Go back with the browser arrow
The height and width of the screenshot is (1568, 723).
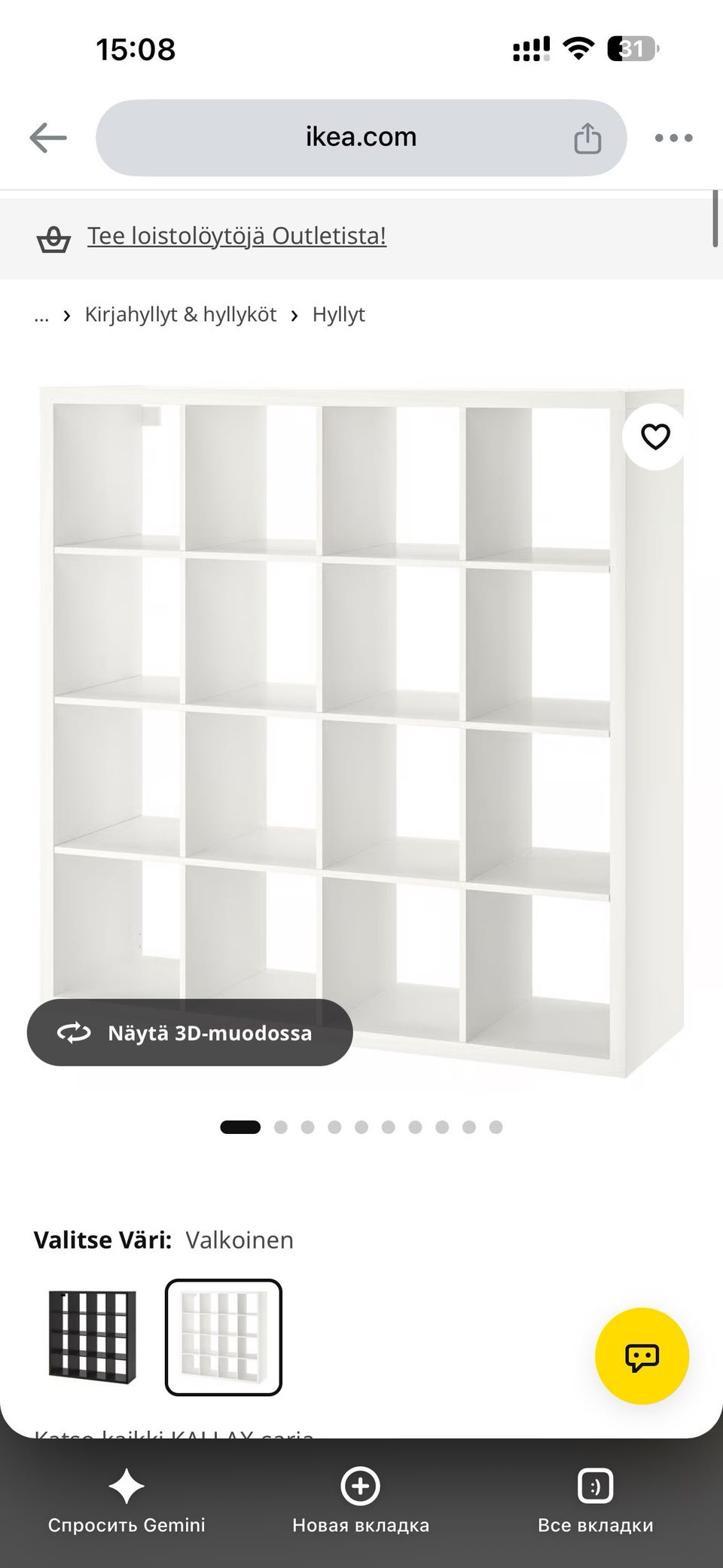pyautogui.click(x=48, y=138)
